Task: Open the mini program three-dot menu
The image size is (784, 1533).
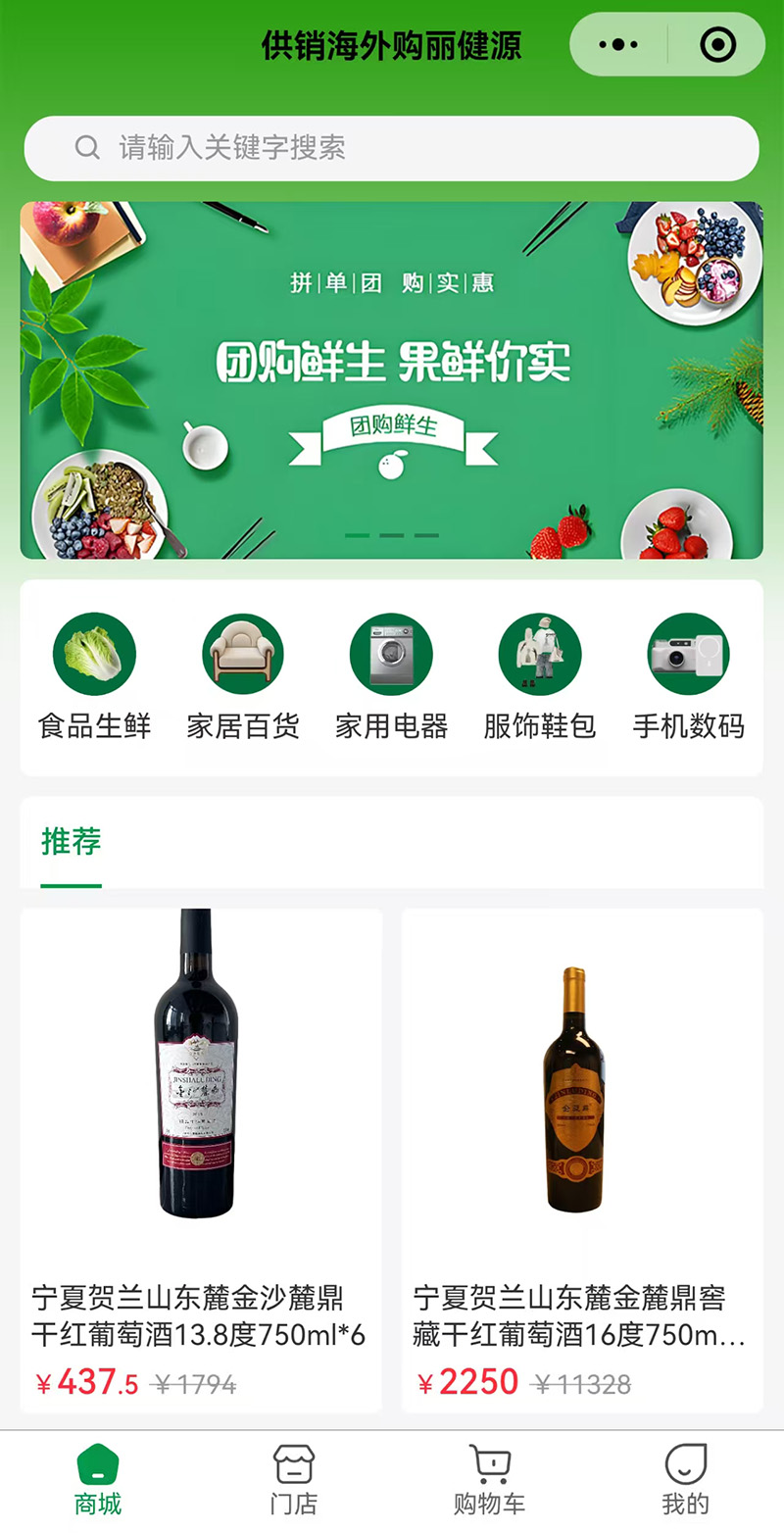Action: coord(618,44)
